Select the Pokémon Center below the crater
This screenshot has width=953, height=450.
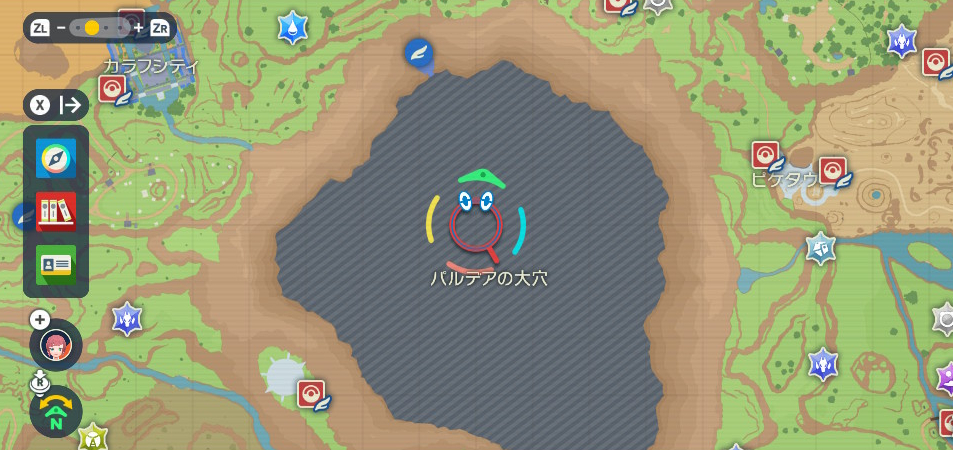coord(311,394)
